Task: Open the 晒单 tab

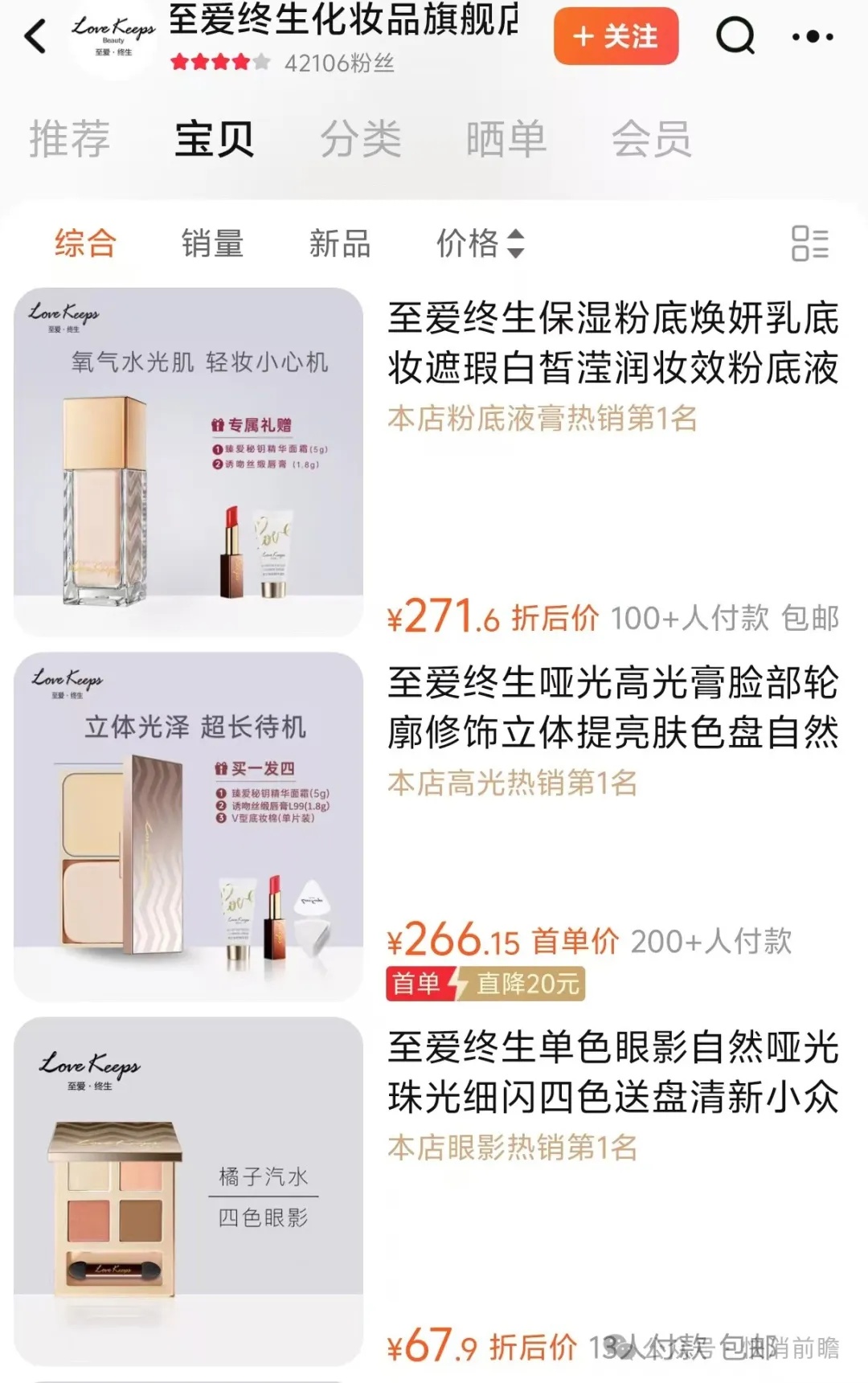Action: (506, 139)
